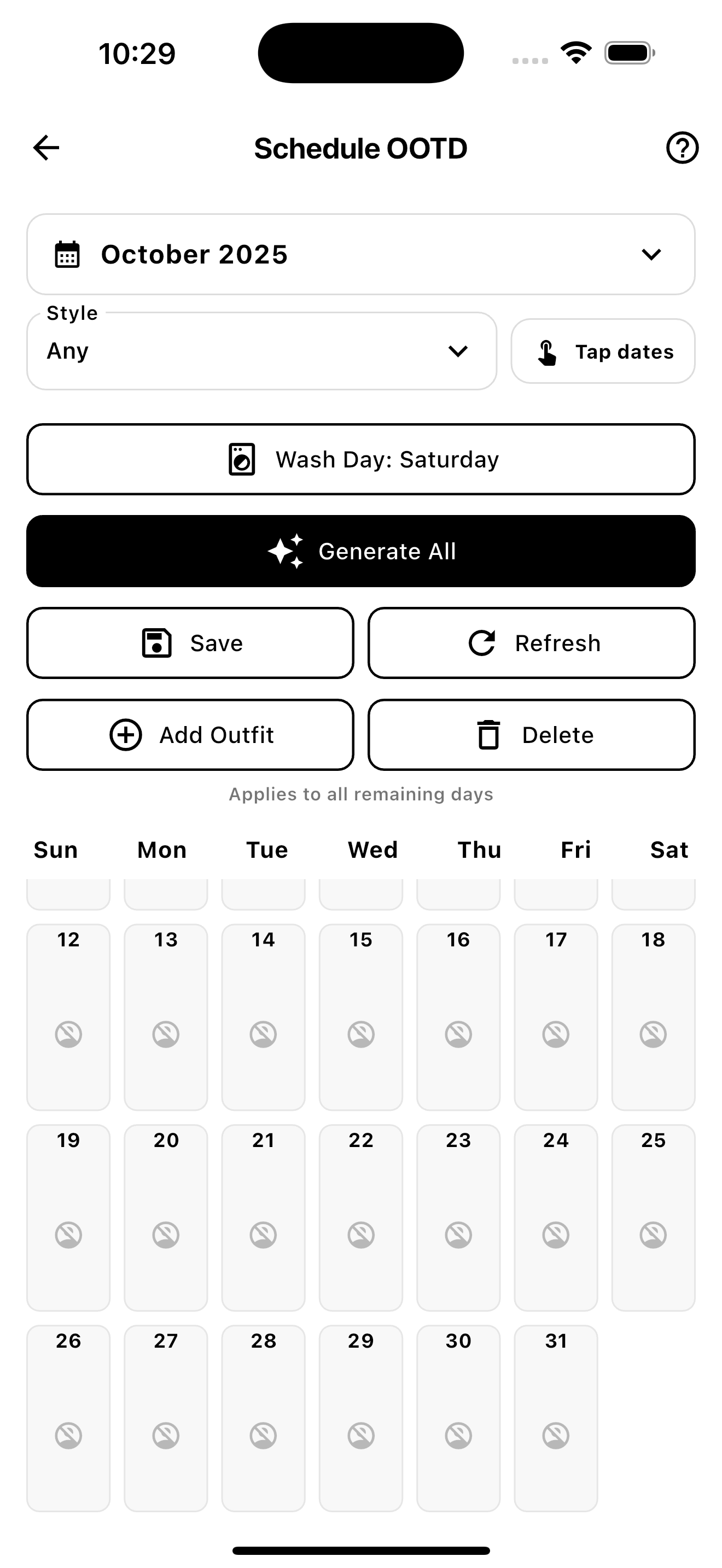Select October 17 on the calendar
The width and height of the screenshot is (722, 1568).
(555, 1016)
